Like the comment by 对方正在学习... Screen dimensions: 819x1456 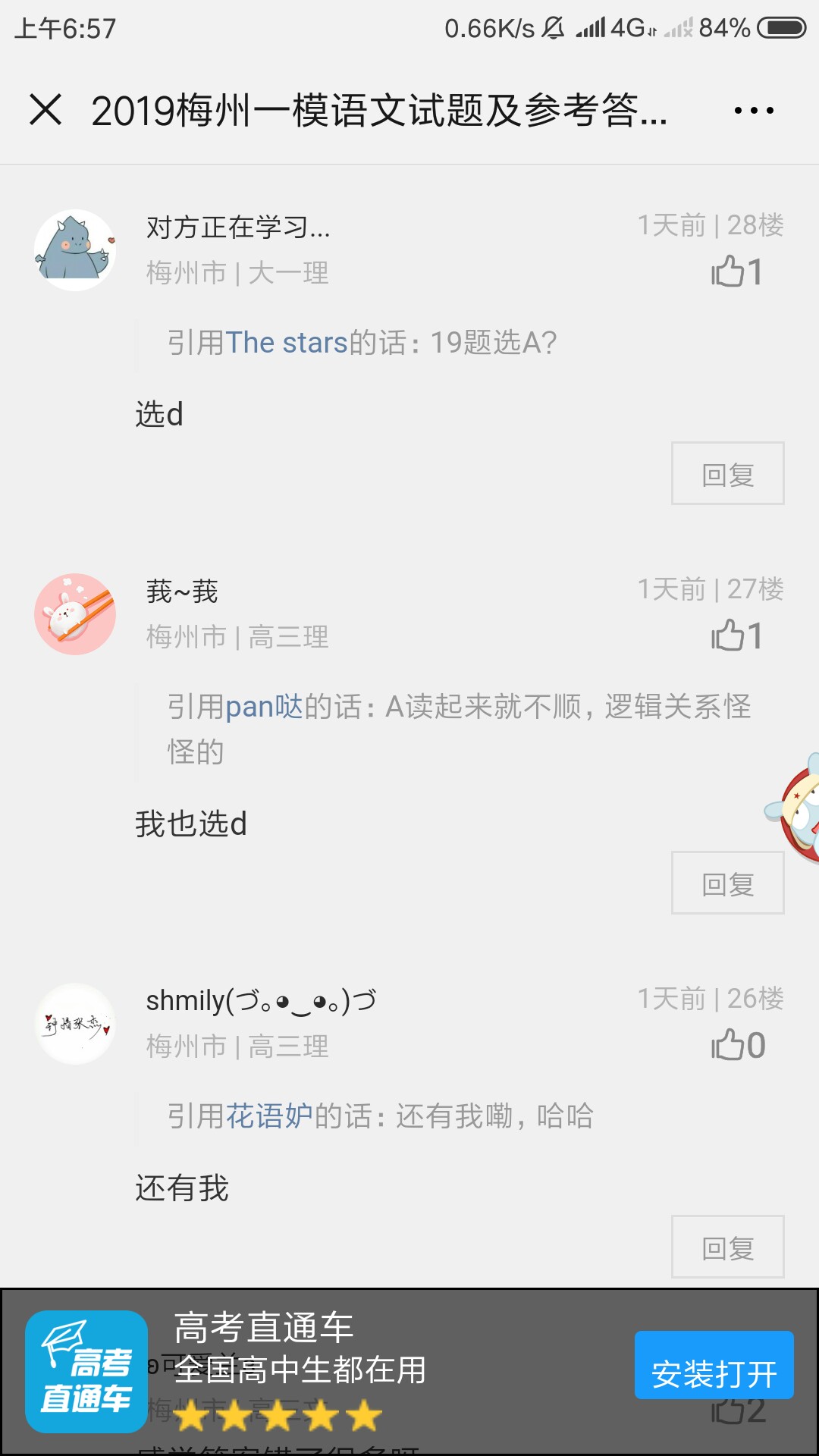pyautogui.click(x=735, y=271)
